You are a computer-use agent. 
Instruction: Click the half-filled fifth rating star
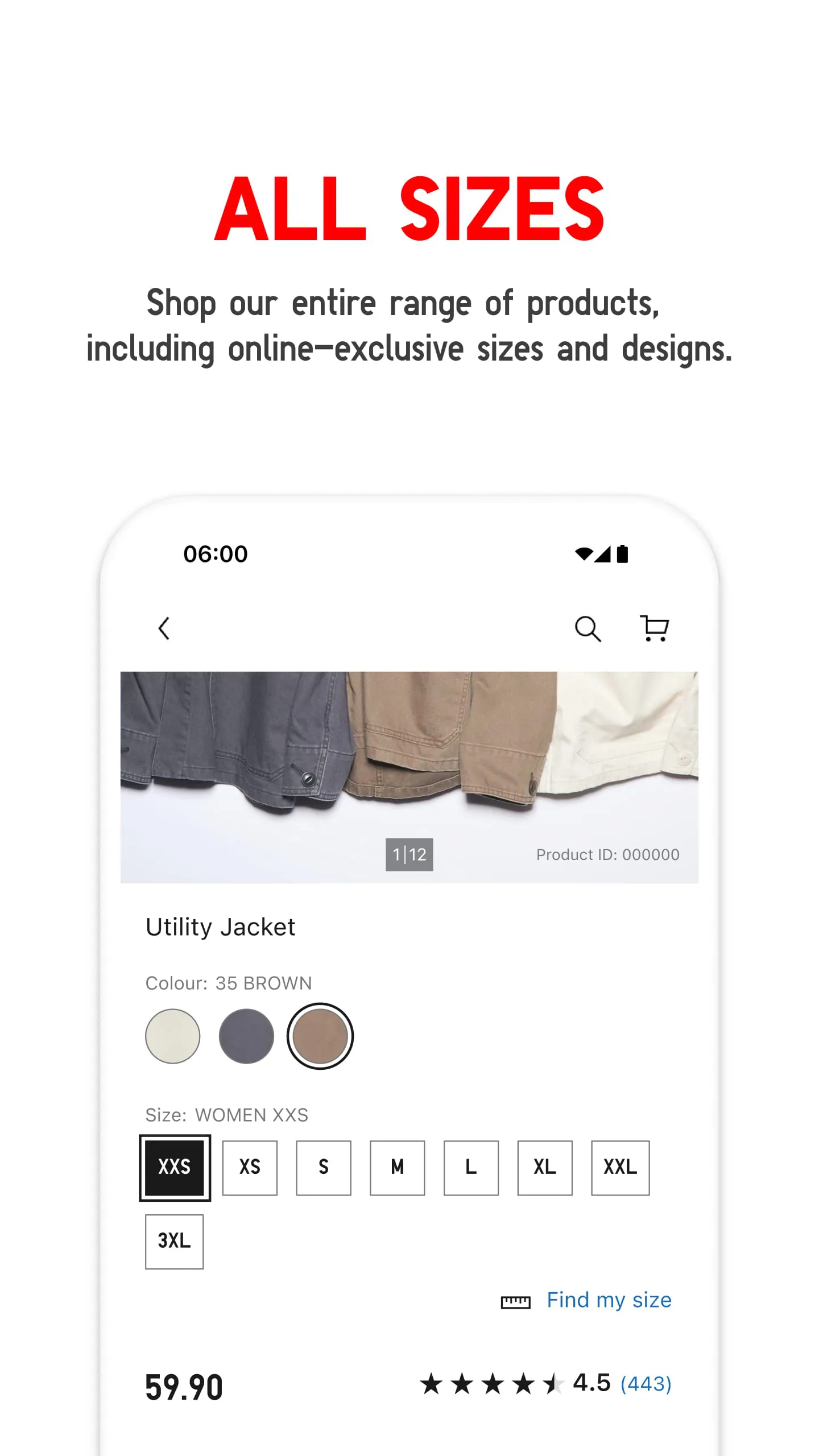(x=553, y=1384)
